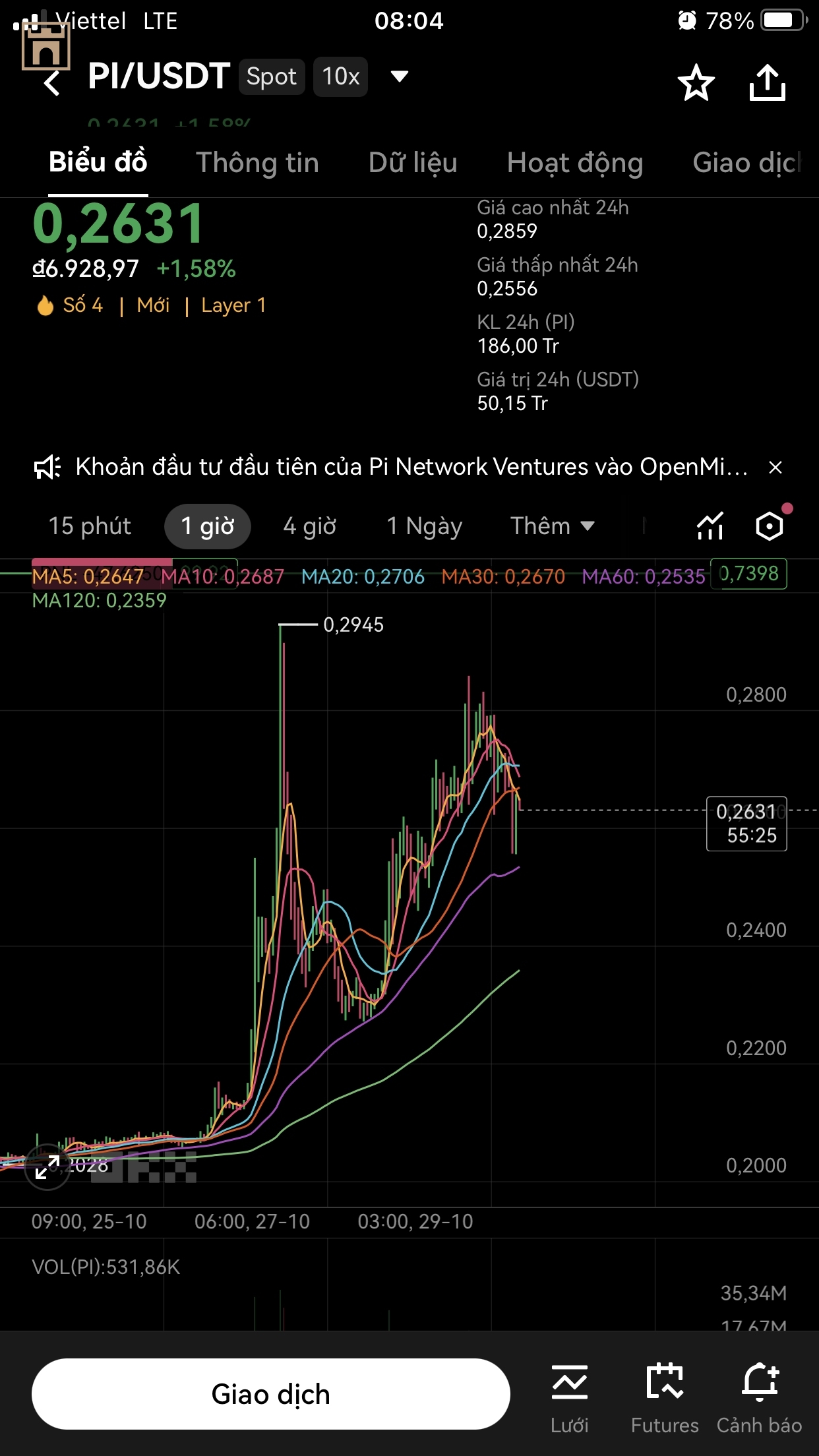
Task: Add PI/USDT to favorites with the star
Action: [x=696, y=83]
